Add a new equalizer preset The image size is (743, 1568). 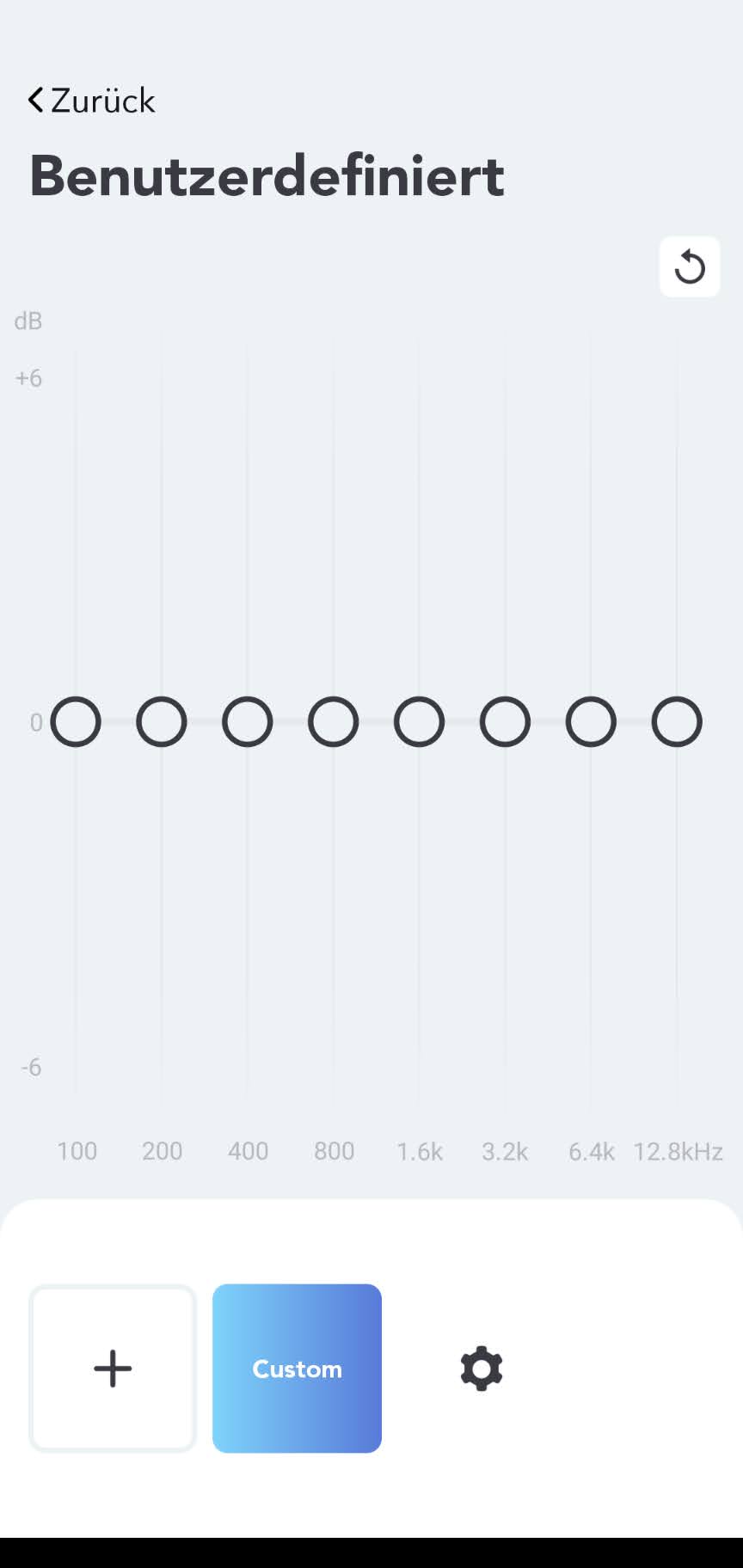point(113,1368)
